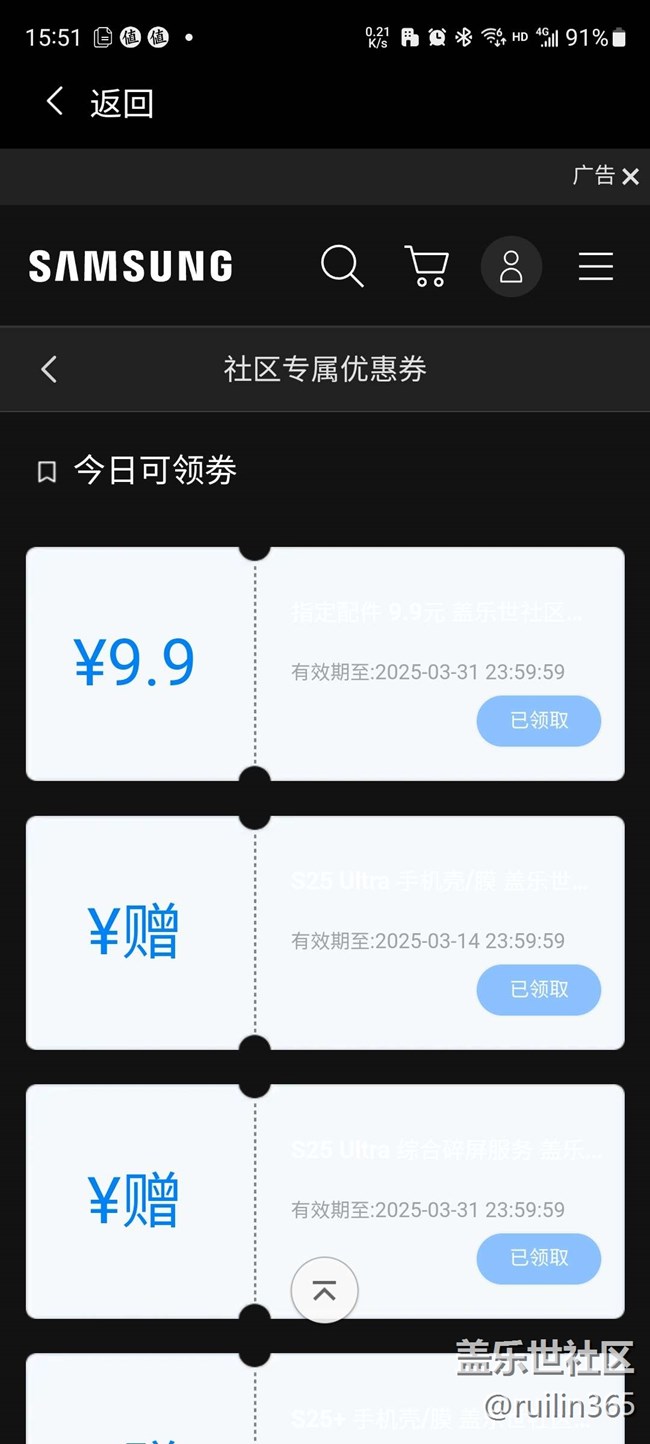Open the hamburger menu
Image resolution: width=650 pixels, height=1444 pixels.
click(x=596, y=267)
